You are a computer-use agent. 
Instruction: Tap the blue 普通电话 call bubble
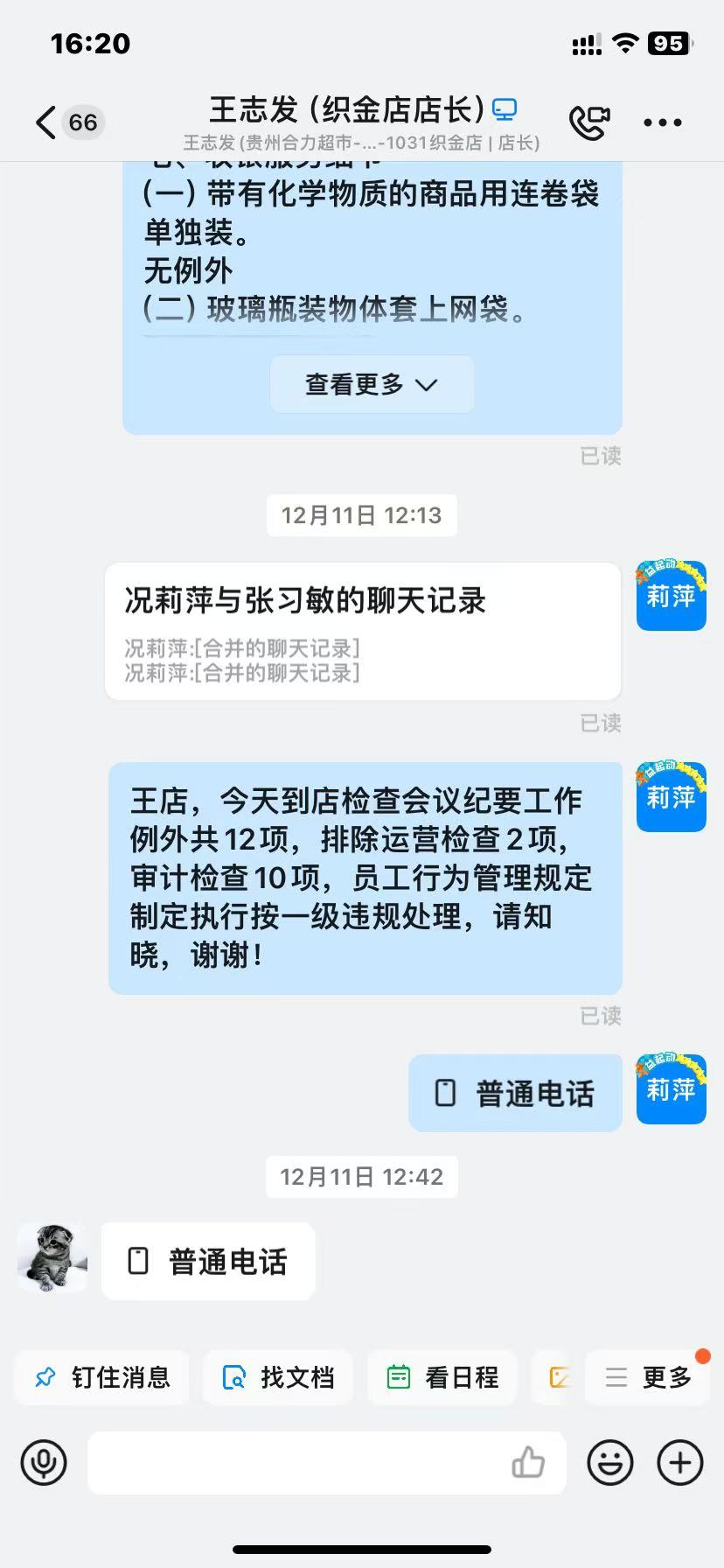point(515,1093)
